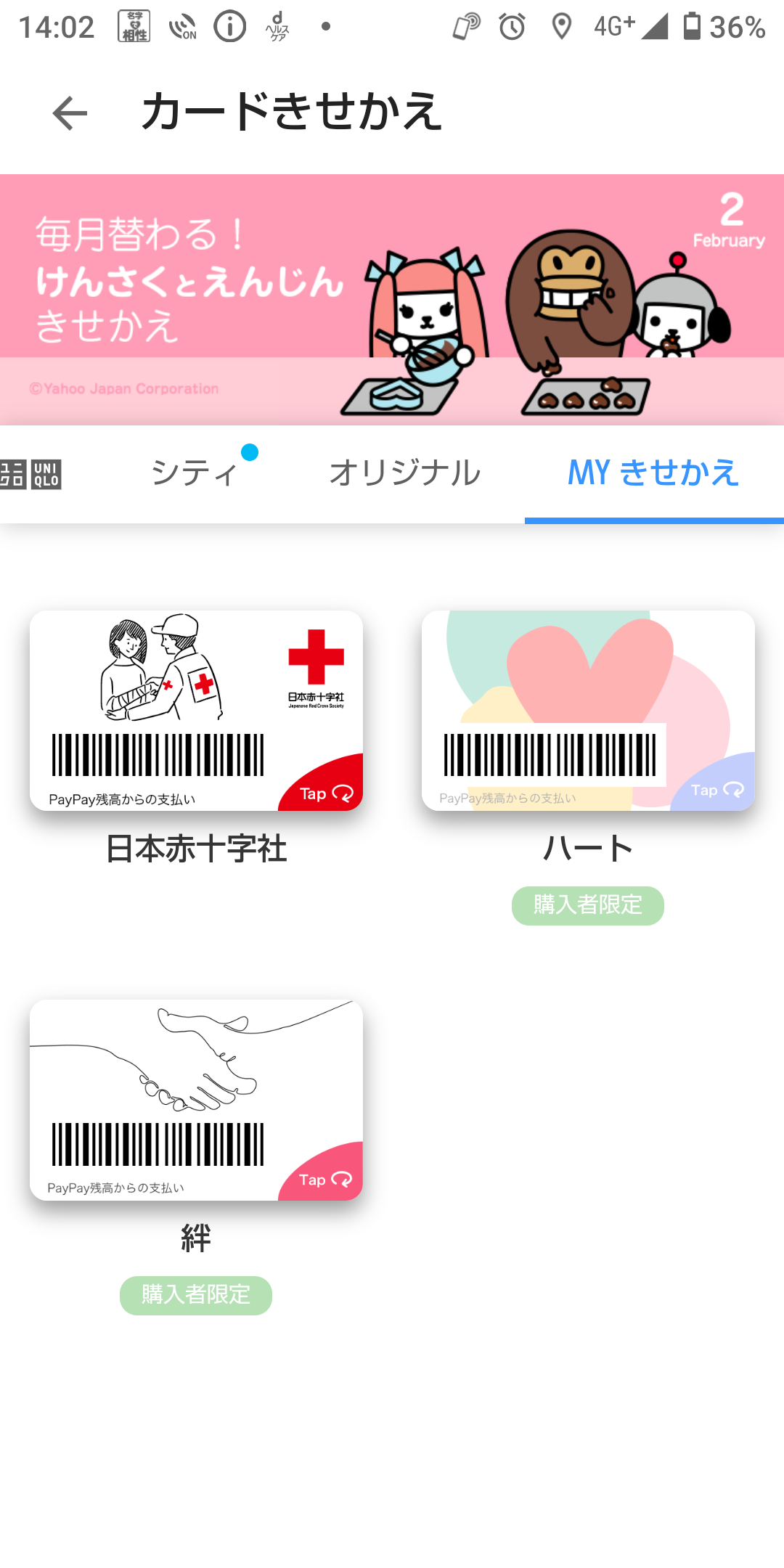Switch to the シティ tab
Viewport: 784px width, 1568px height.
pyautogui.click(x=195, y=473)
